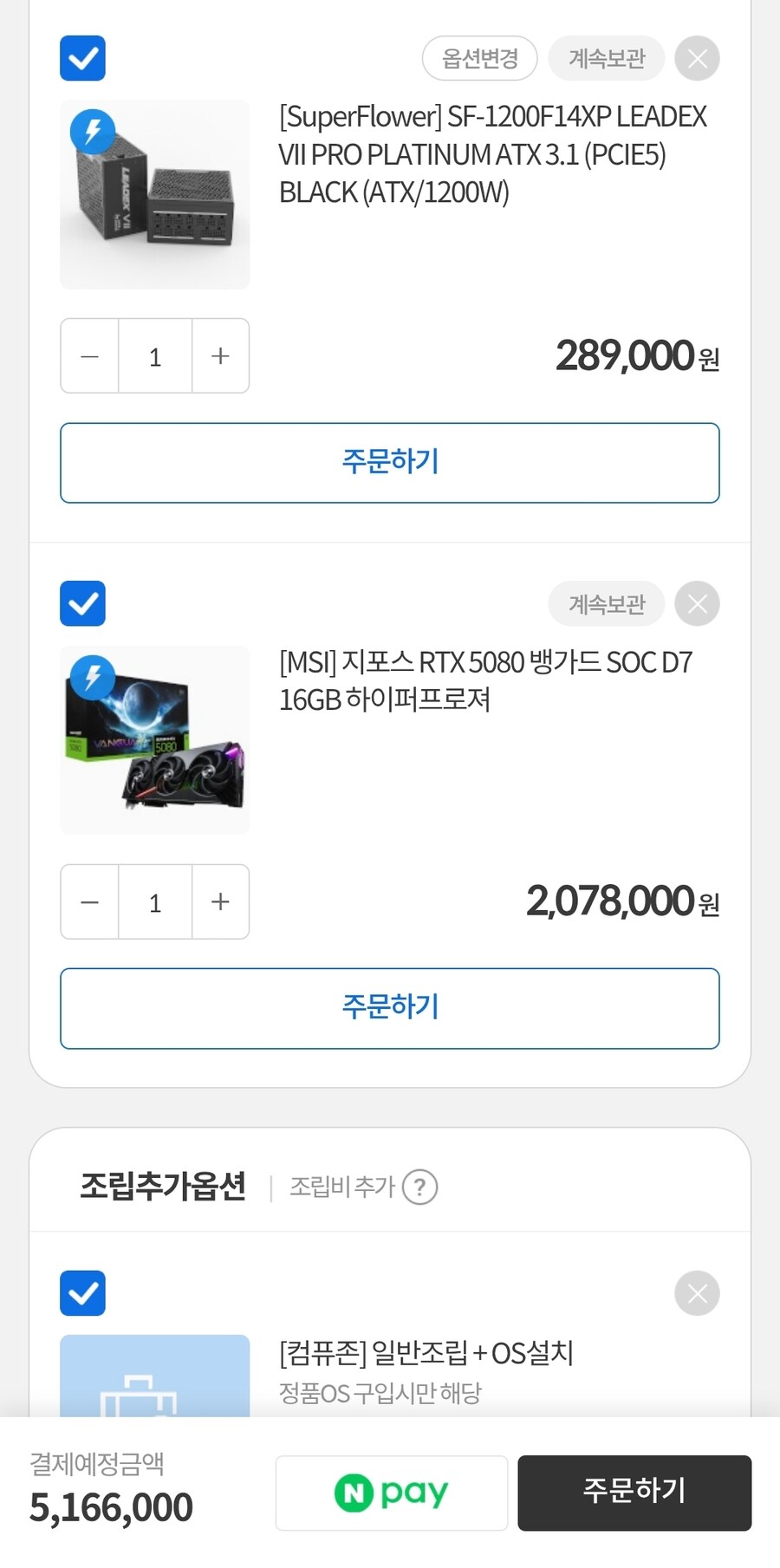This screenshot has height=1568, width=780.
Task: Remove the MSI RTX 5080 with its X icon
Action: click(697, 603)
